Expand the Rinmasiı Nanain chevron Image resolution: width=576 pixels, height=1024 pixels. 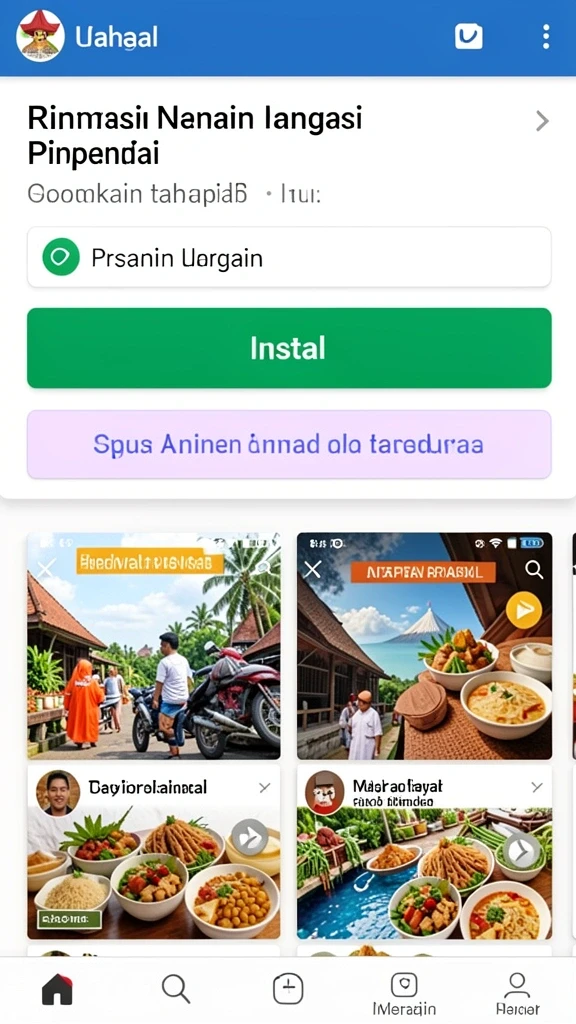coord(542,121)
